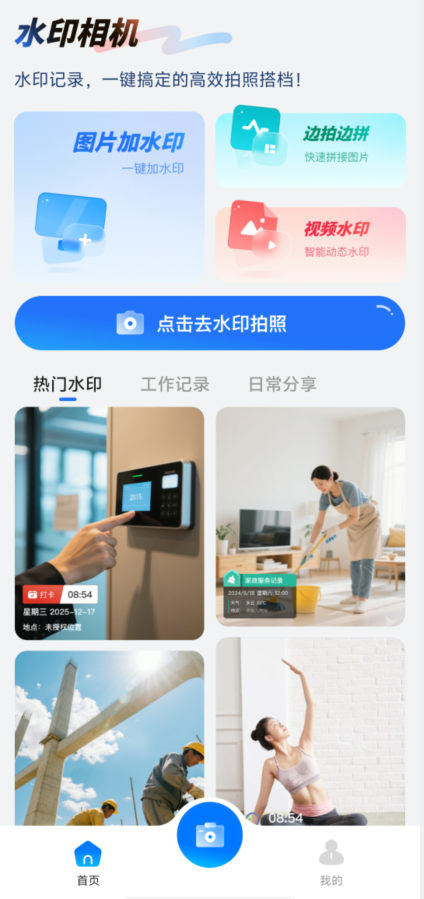Select the 热门水印 tab
Image resolution: width=424 pixels, height=899 pixels.
coord(68,384)
